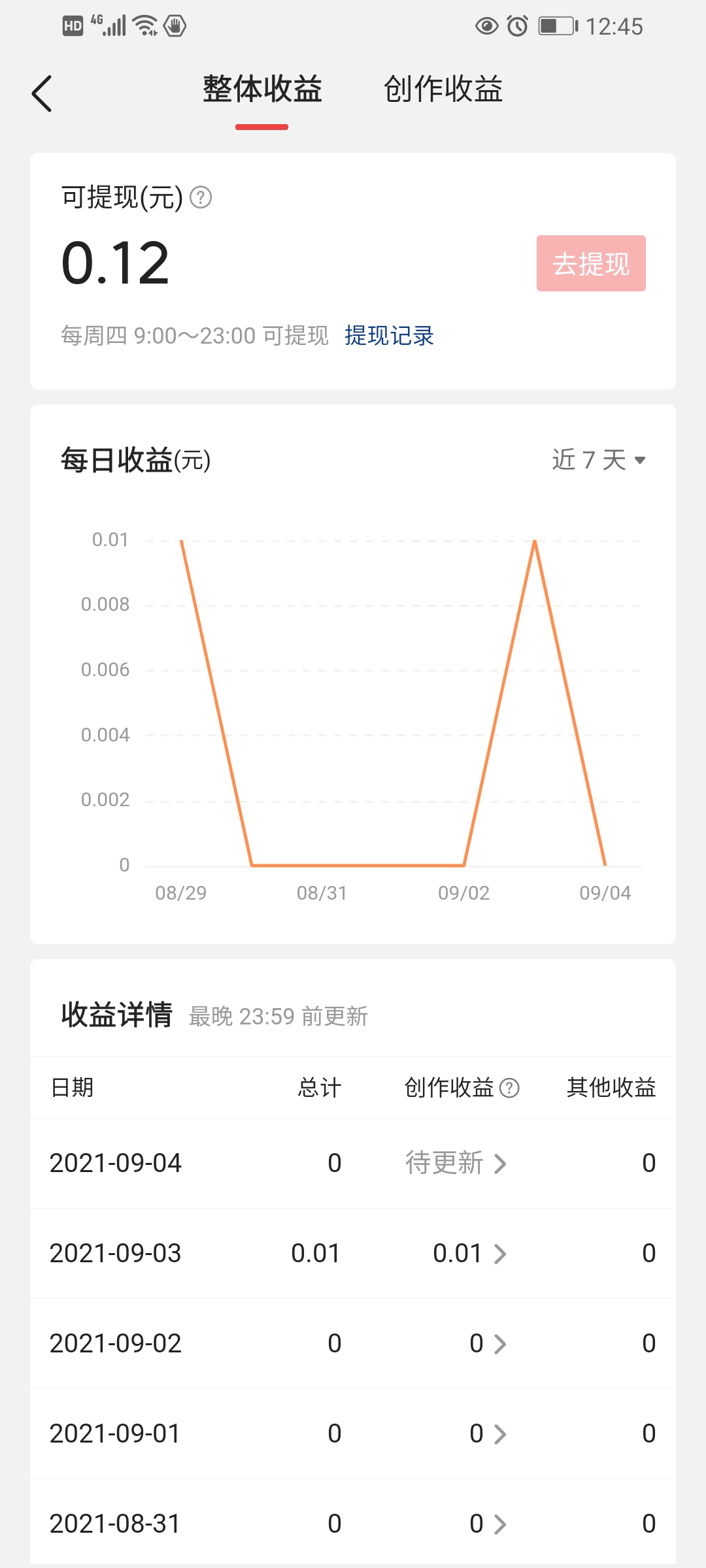
Task: Open the withdrawable balance help icon
Action: pyautogui.click(x=201, y=195)
